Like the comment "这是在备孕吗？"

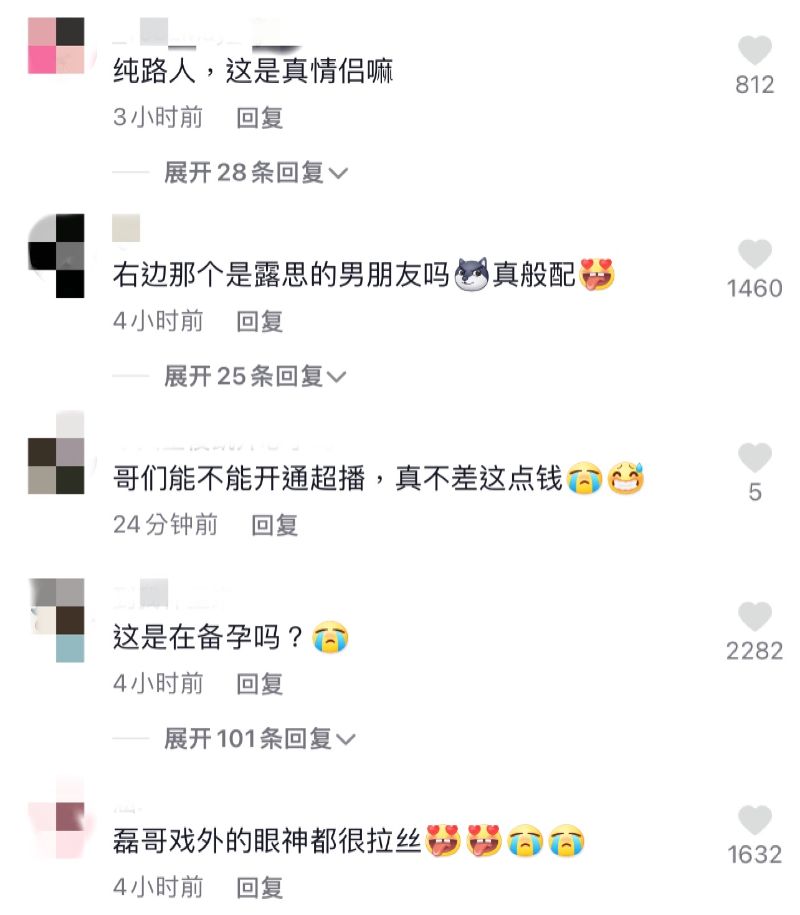point(755,618)
